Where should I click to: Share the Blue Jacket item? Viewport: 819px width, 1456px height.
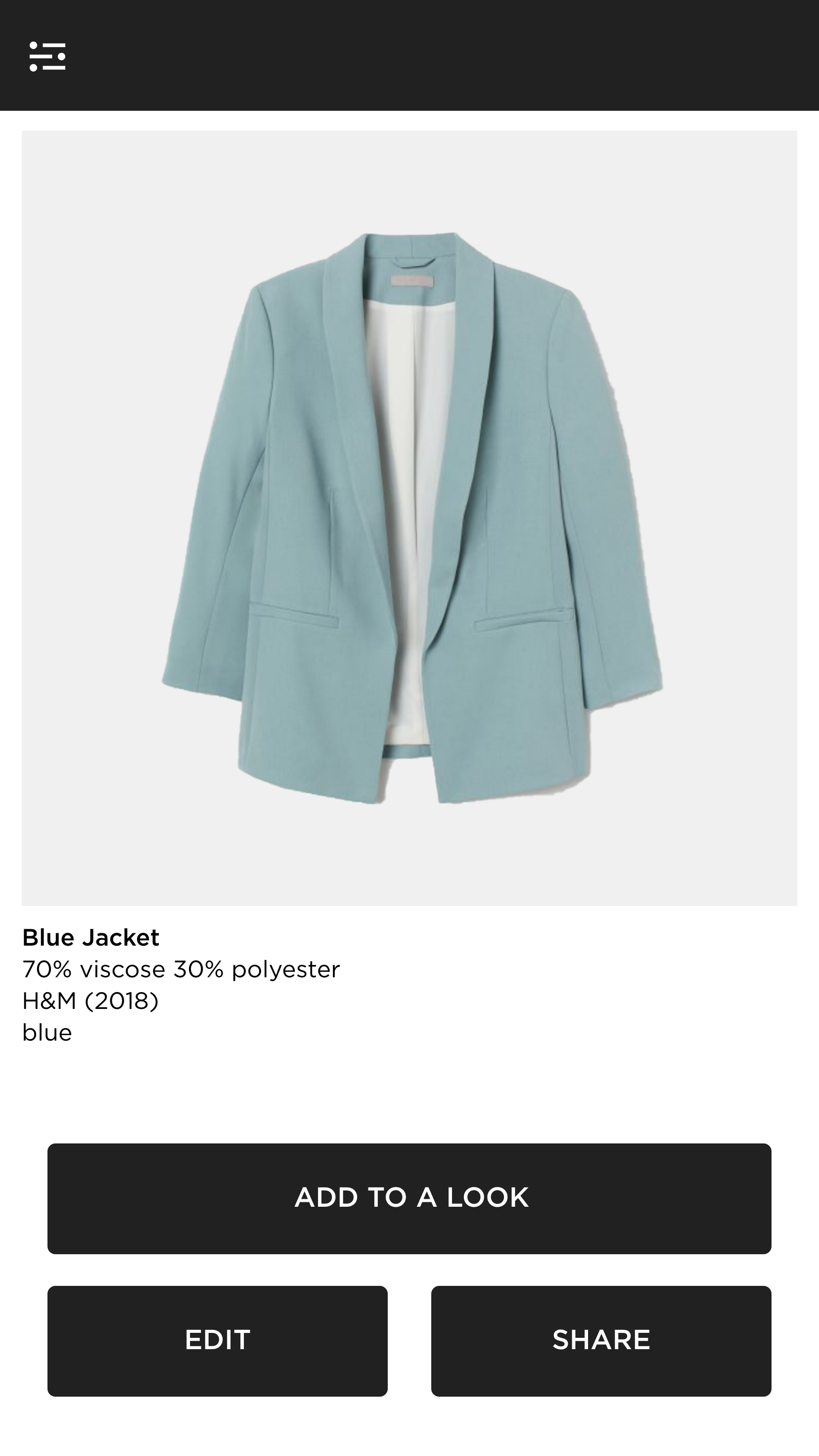(x=601, y=1341)
